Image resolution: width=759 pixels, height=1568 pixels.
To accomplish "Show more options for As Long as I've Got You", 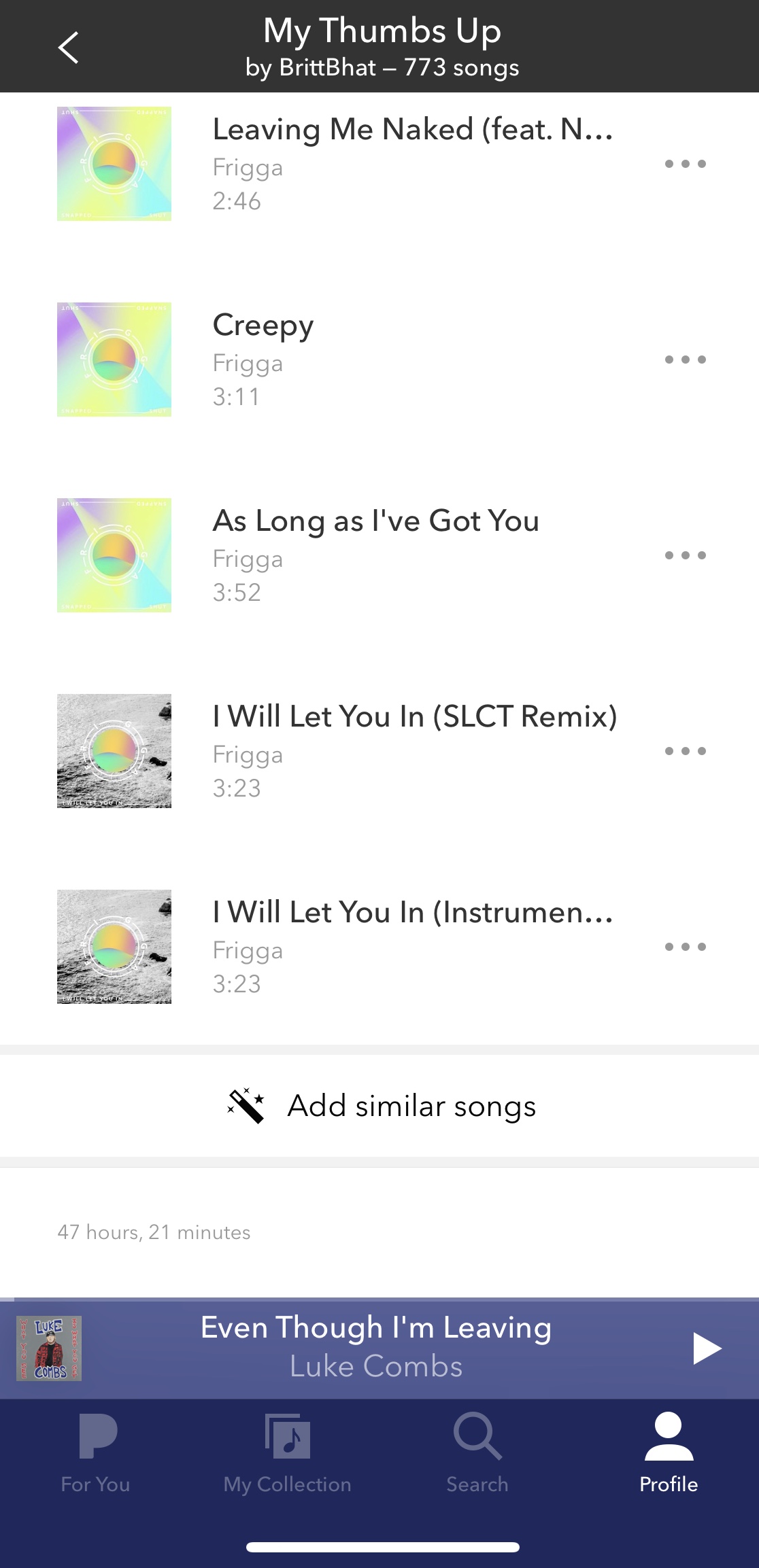I will 685,555.
